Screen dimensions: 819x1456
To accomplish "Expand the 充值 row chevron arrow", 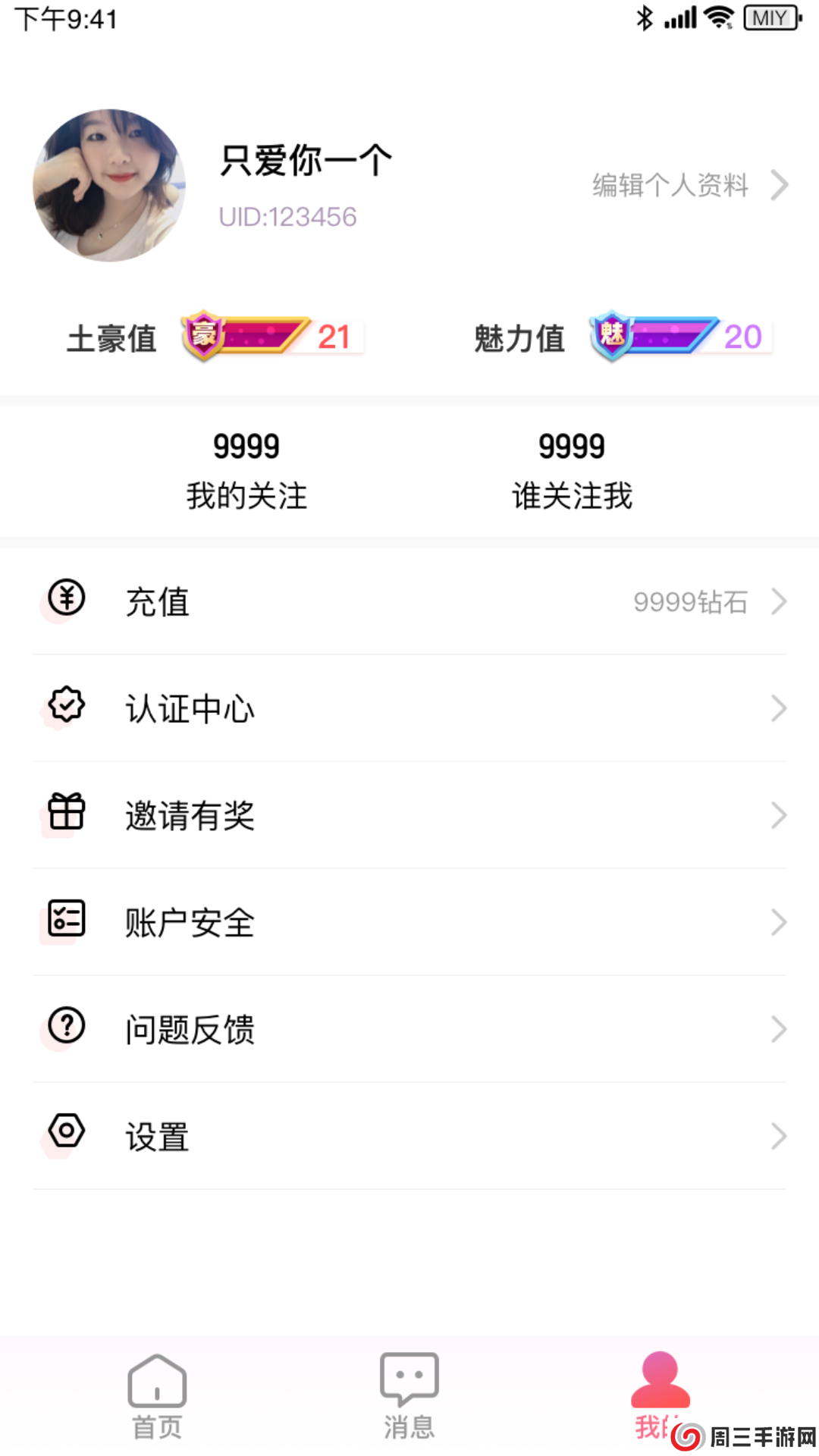I will coord(780,601).
